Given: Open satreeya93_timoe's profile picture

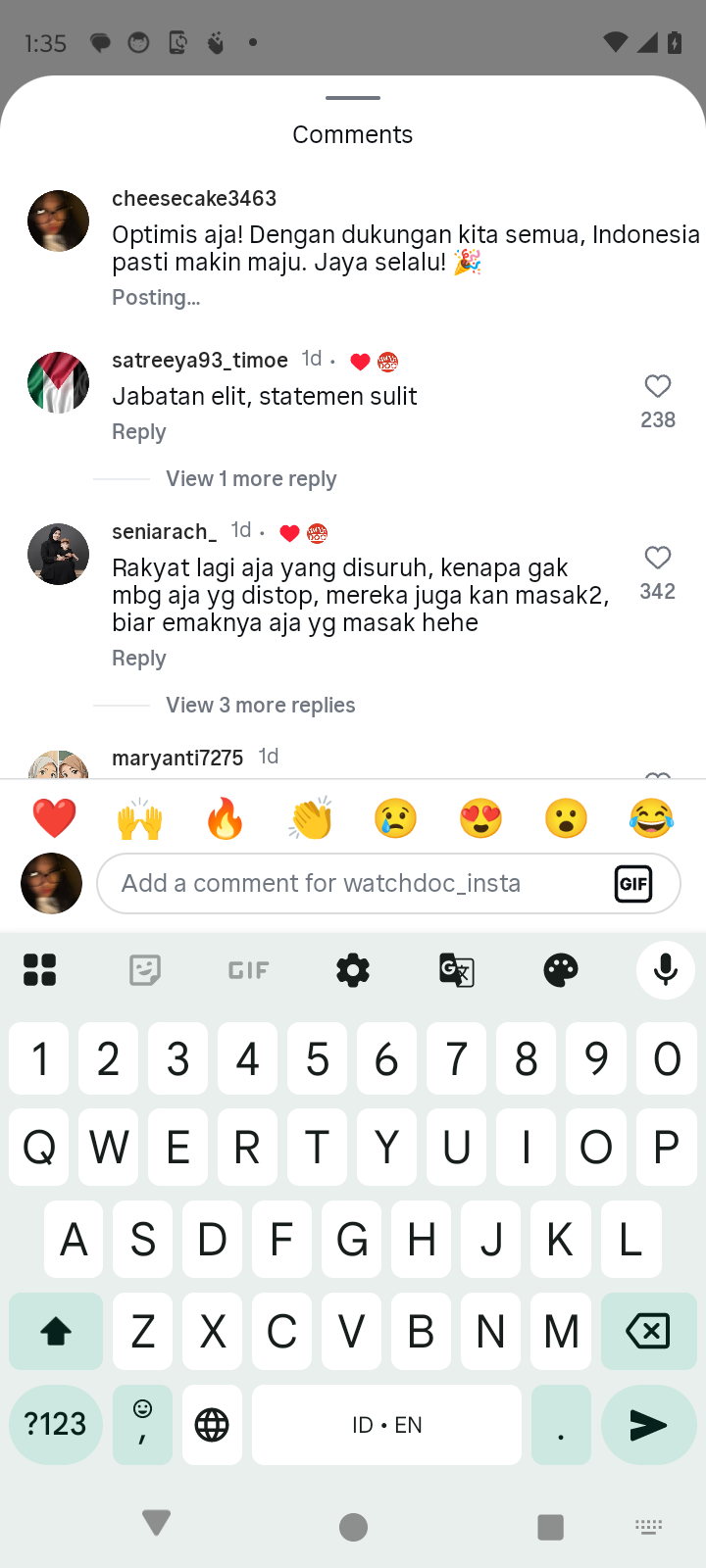Looking at the screenshot, I should coord(58,383).
